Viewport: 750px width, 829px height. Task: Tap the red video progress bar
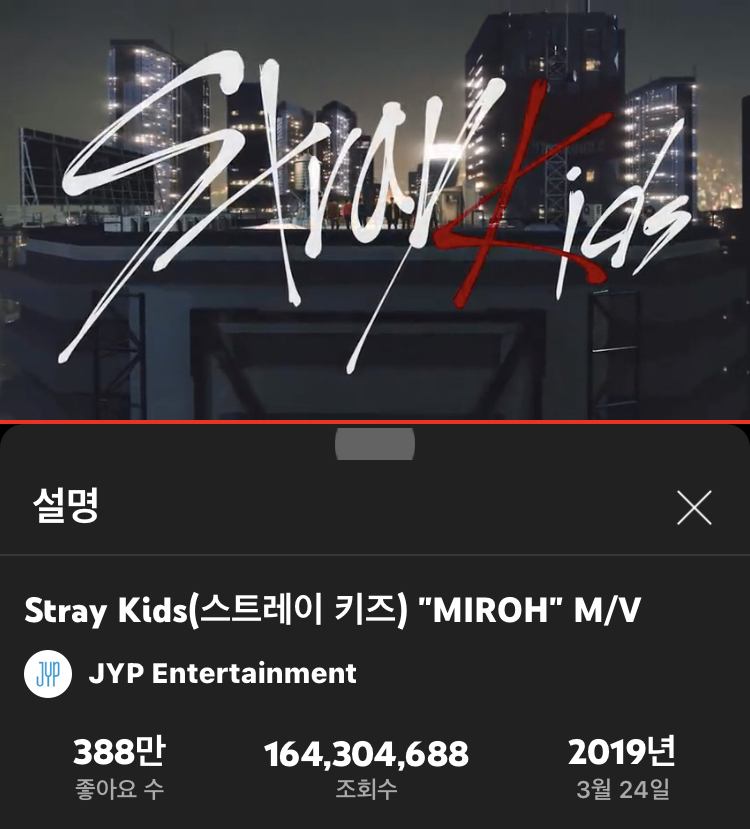[375, 423]
